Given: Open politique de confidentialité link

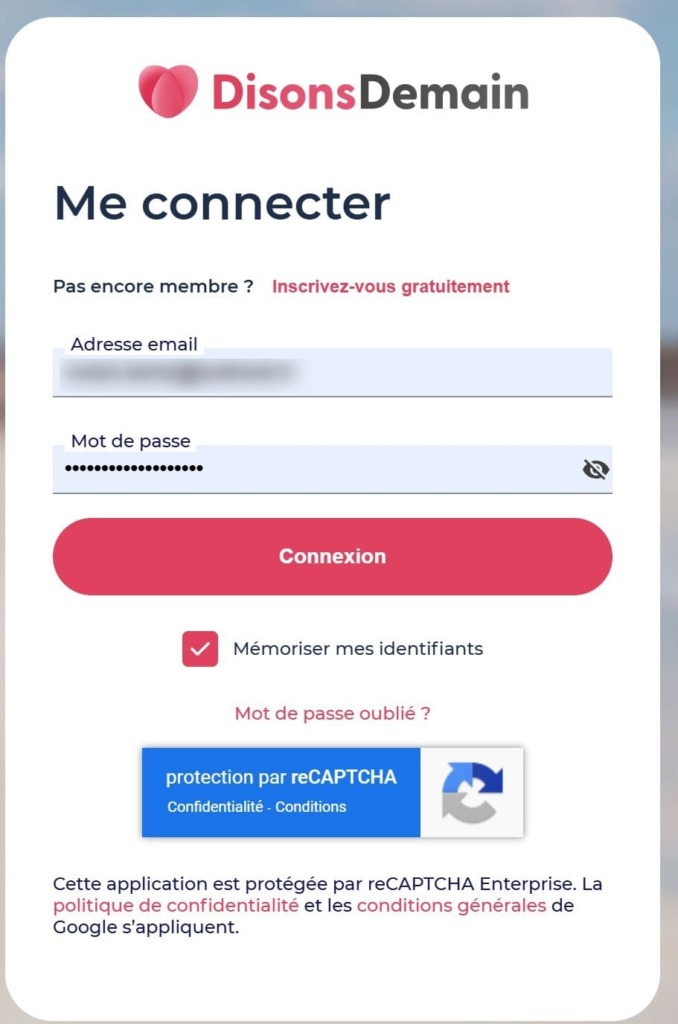Looking at the screenshot, I should pyautogui.click(x=176, y=906).
